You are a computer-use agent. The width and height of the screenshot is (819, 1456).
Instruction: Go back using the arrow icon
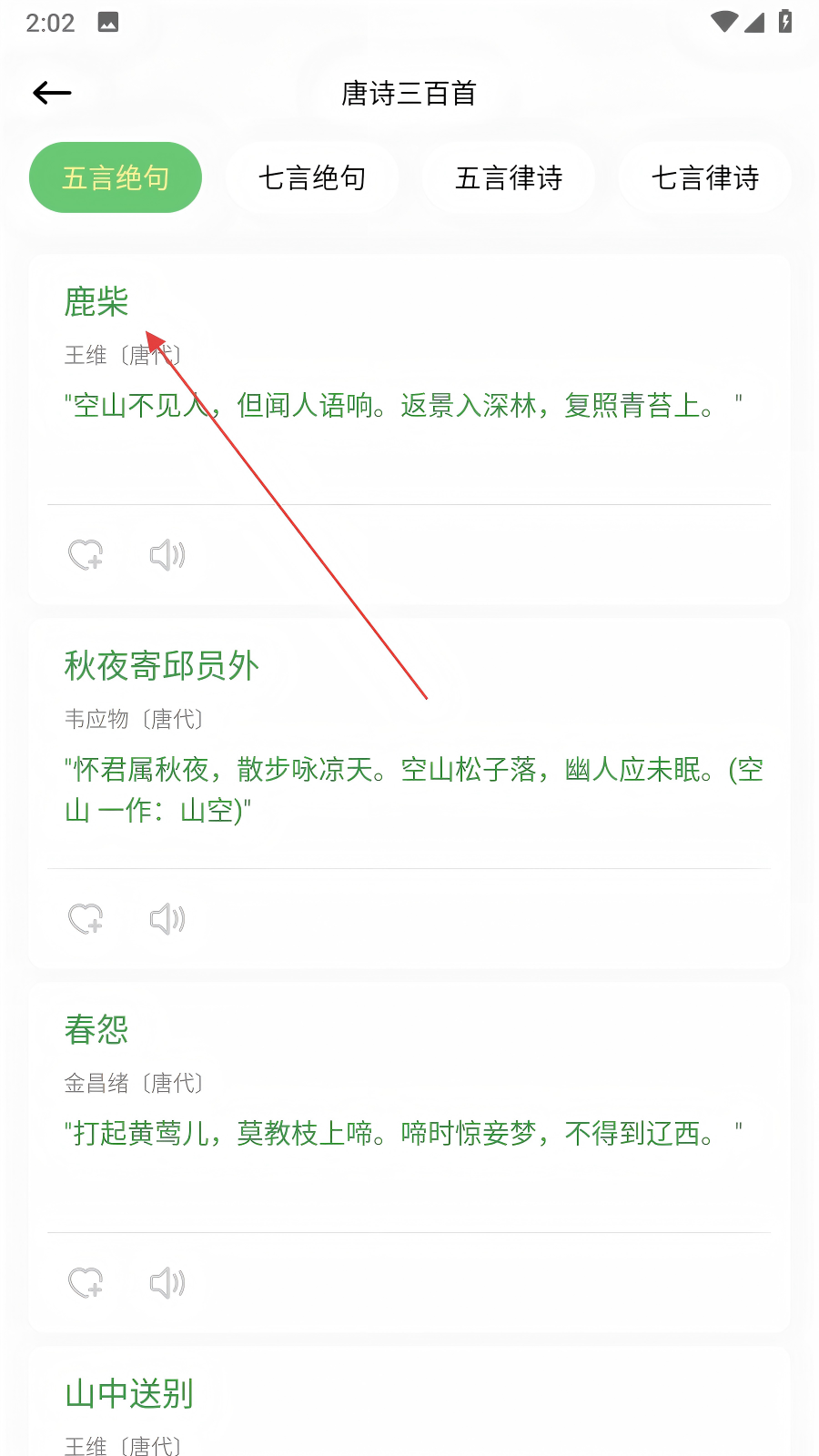52,93
